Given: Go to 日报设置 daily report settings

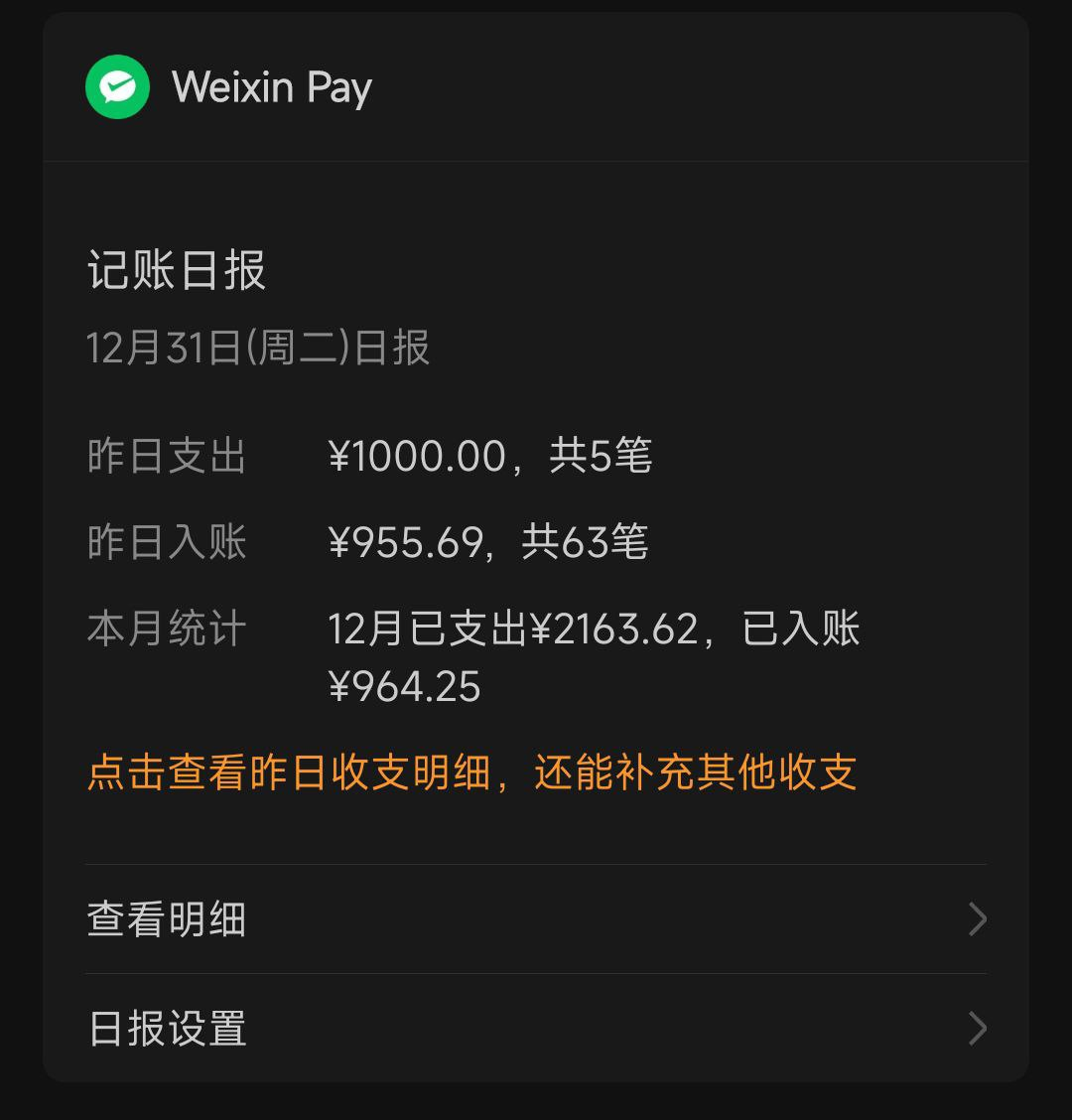Looking at the screenshot, I should (x=536, y=1029).
